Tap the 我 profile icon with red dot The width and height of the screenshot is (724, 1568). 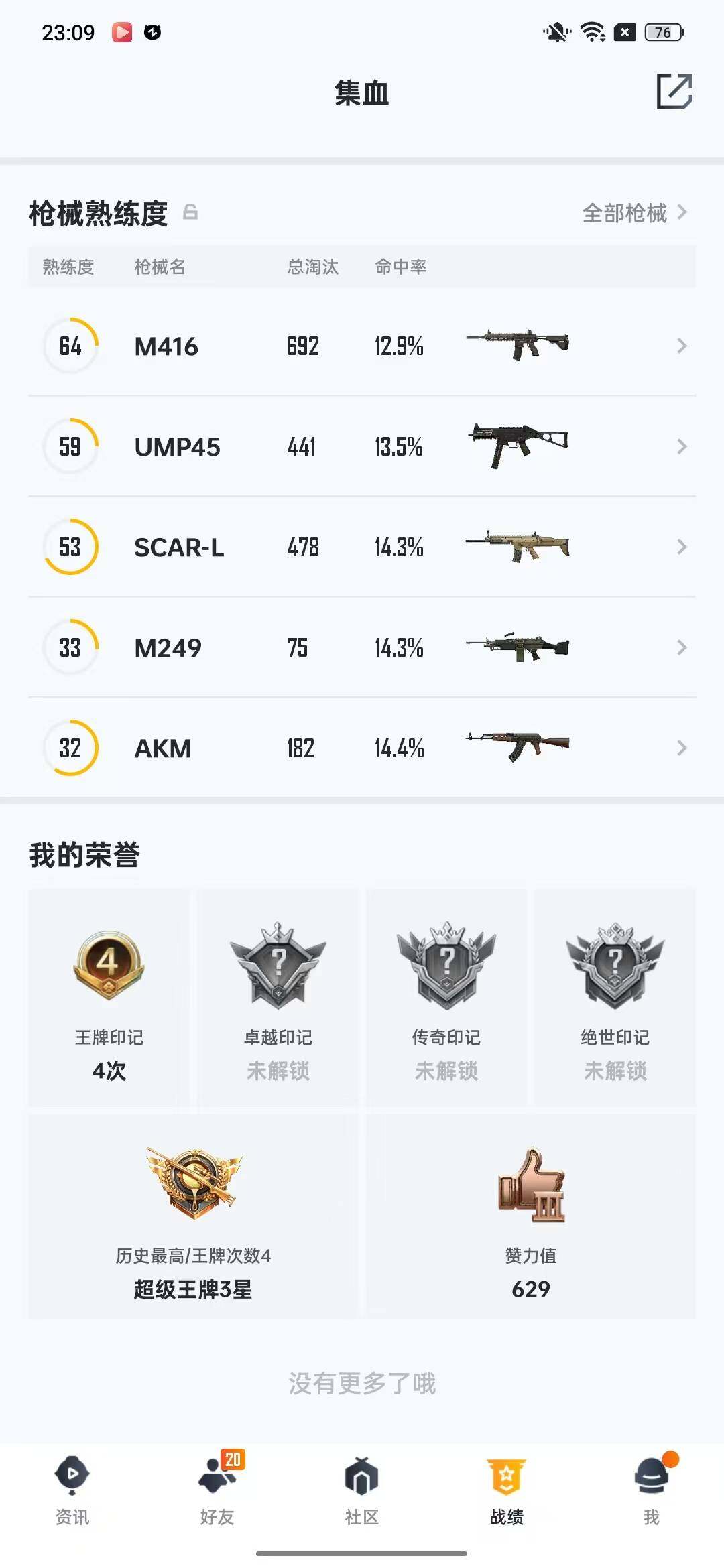(x=652, y=1478)
